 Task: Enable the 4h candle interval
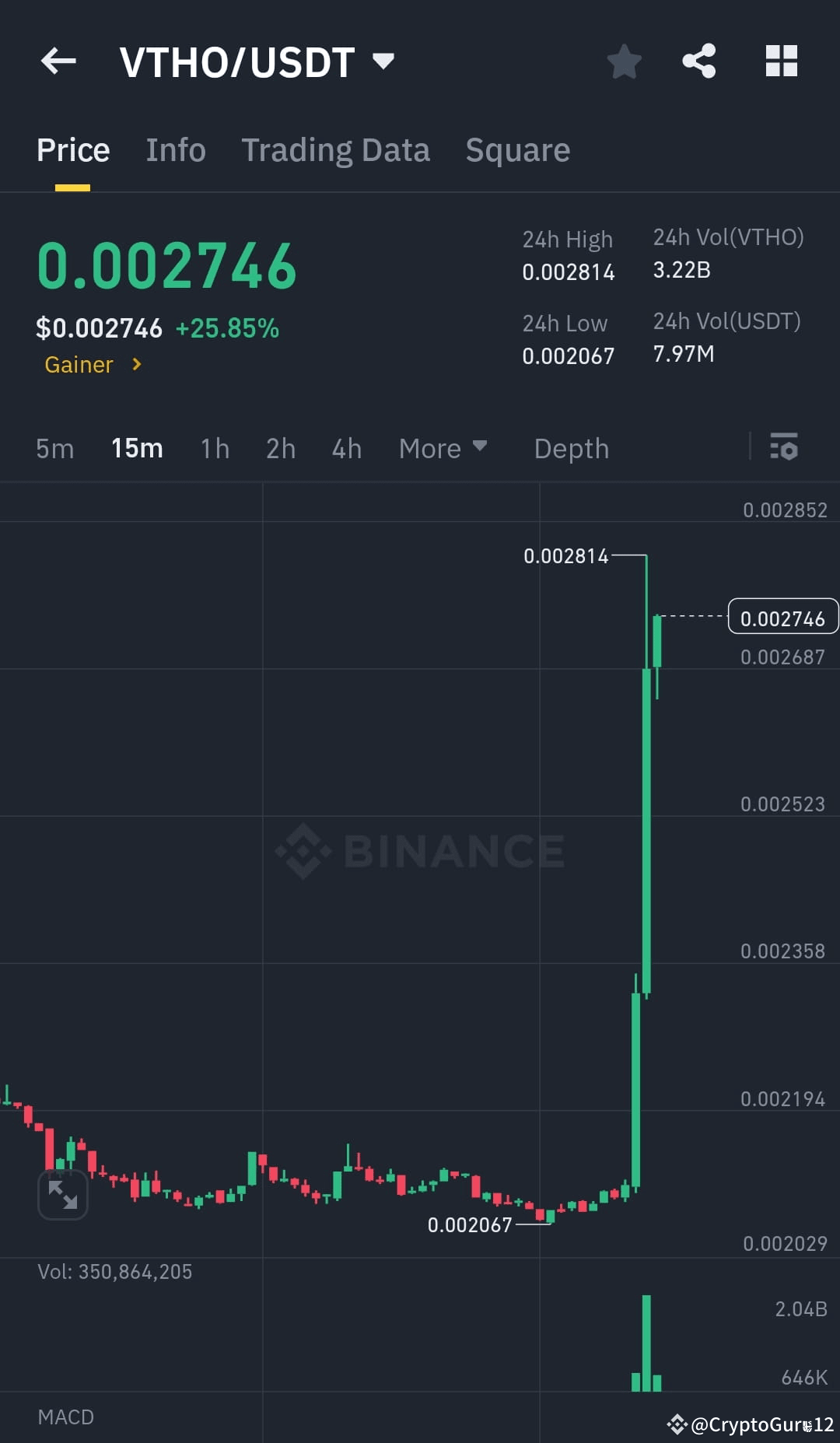point(346,448)
